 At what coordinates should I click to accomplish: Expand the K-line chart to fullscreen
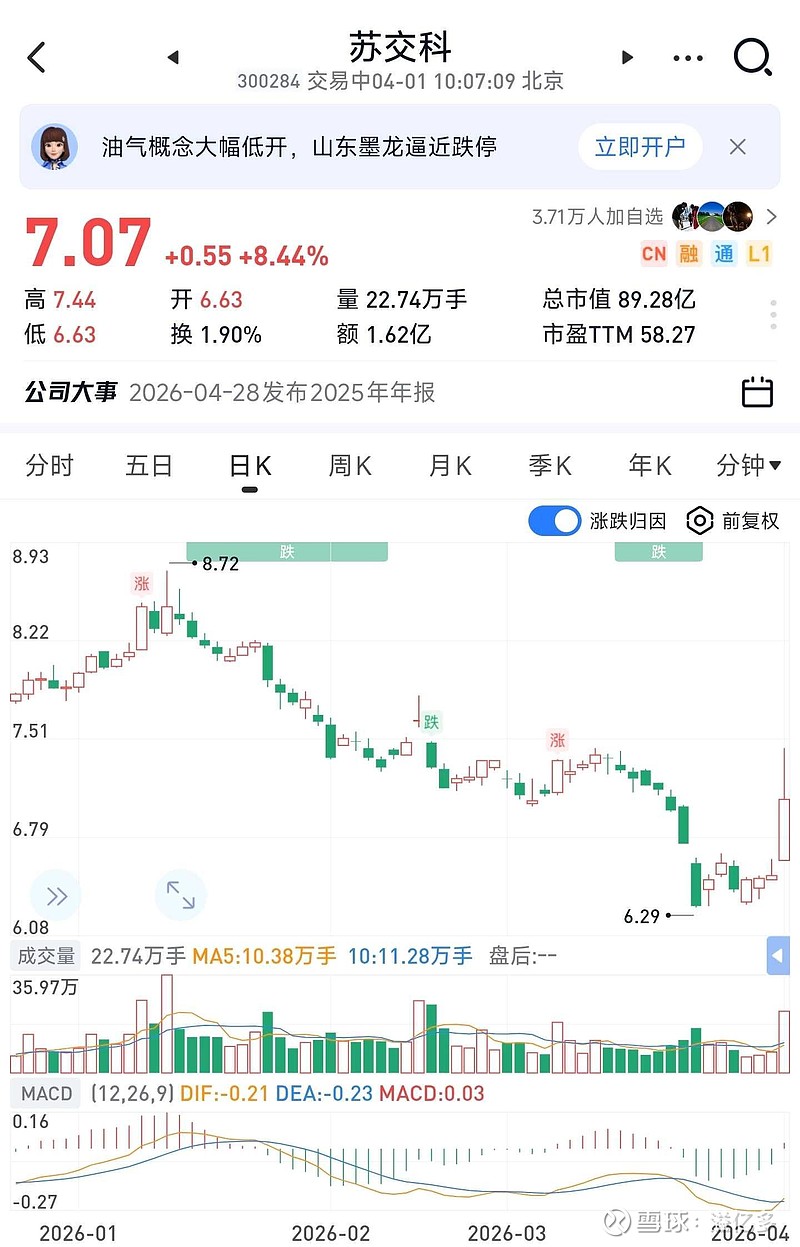(180, 895)
